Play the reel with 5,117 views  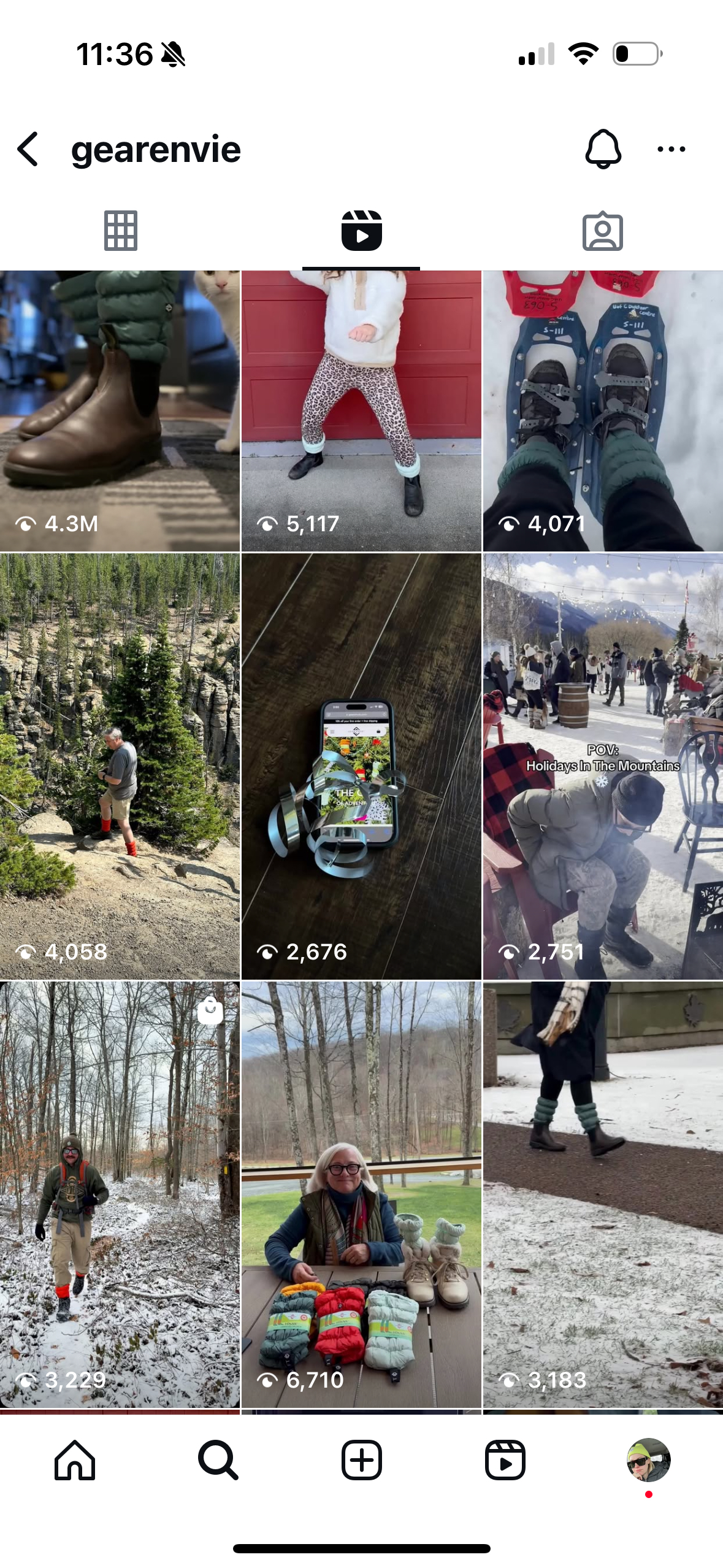[361, 411]
